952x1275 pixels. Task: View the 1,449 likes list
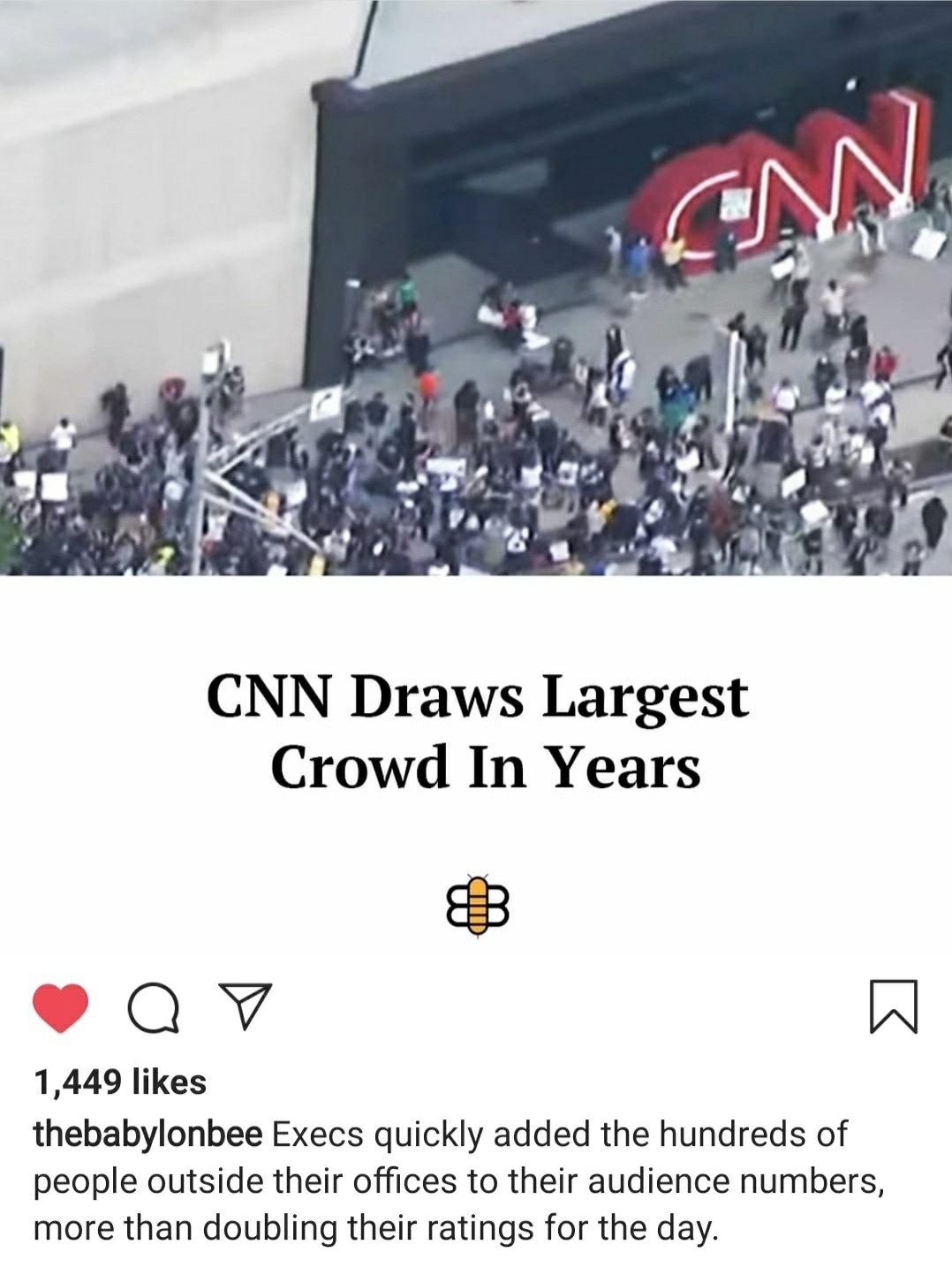click(120, 1081)
